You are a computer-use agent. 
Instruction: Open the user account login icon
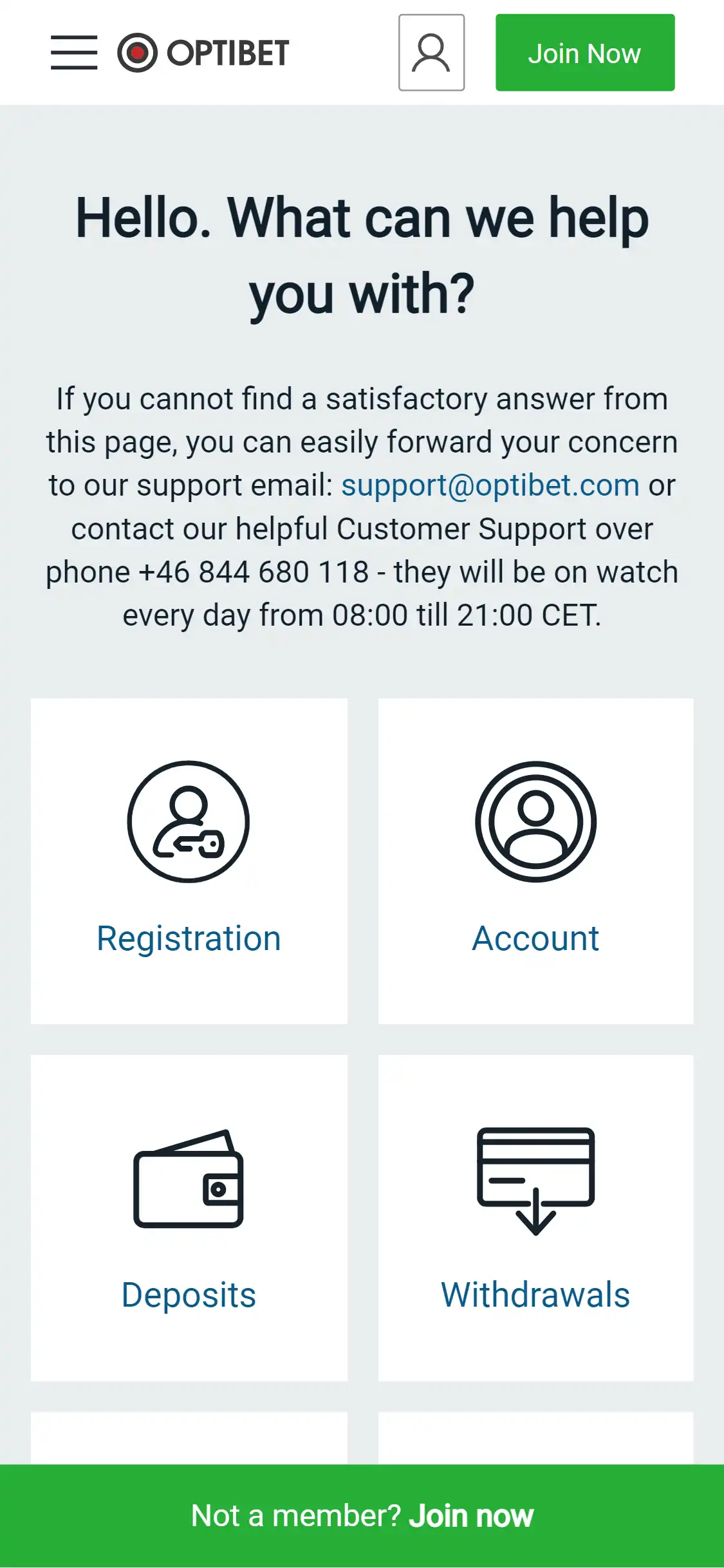pos(431,53)
